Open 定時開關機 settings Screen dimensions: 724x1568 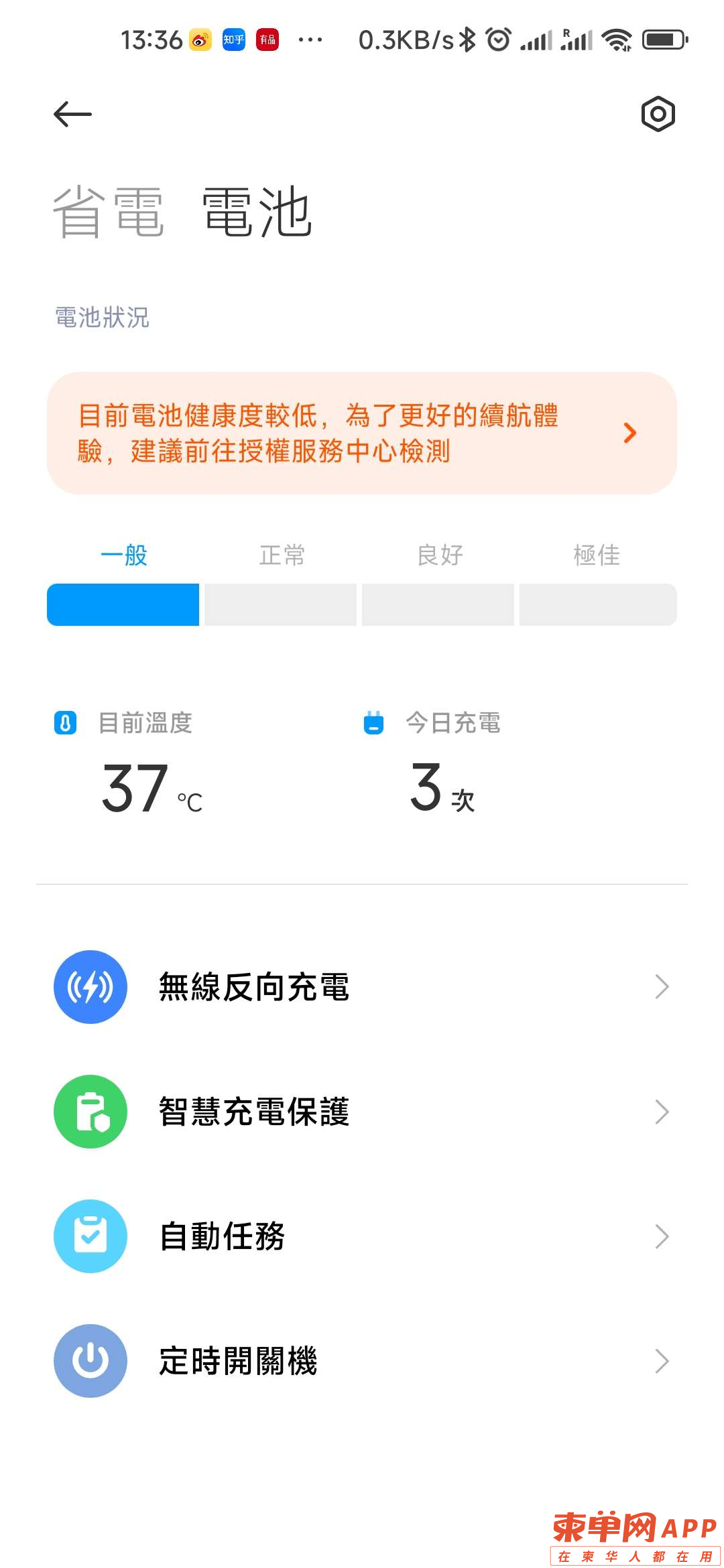362,1361
